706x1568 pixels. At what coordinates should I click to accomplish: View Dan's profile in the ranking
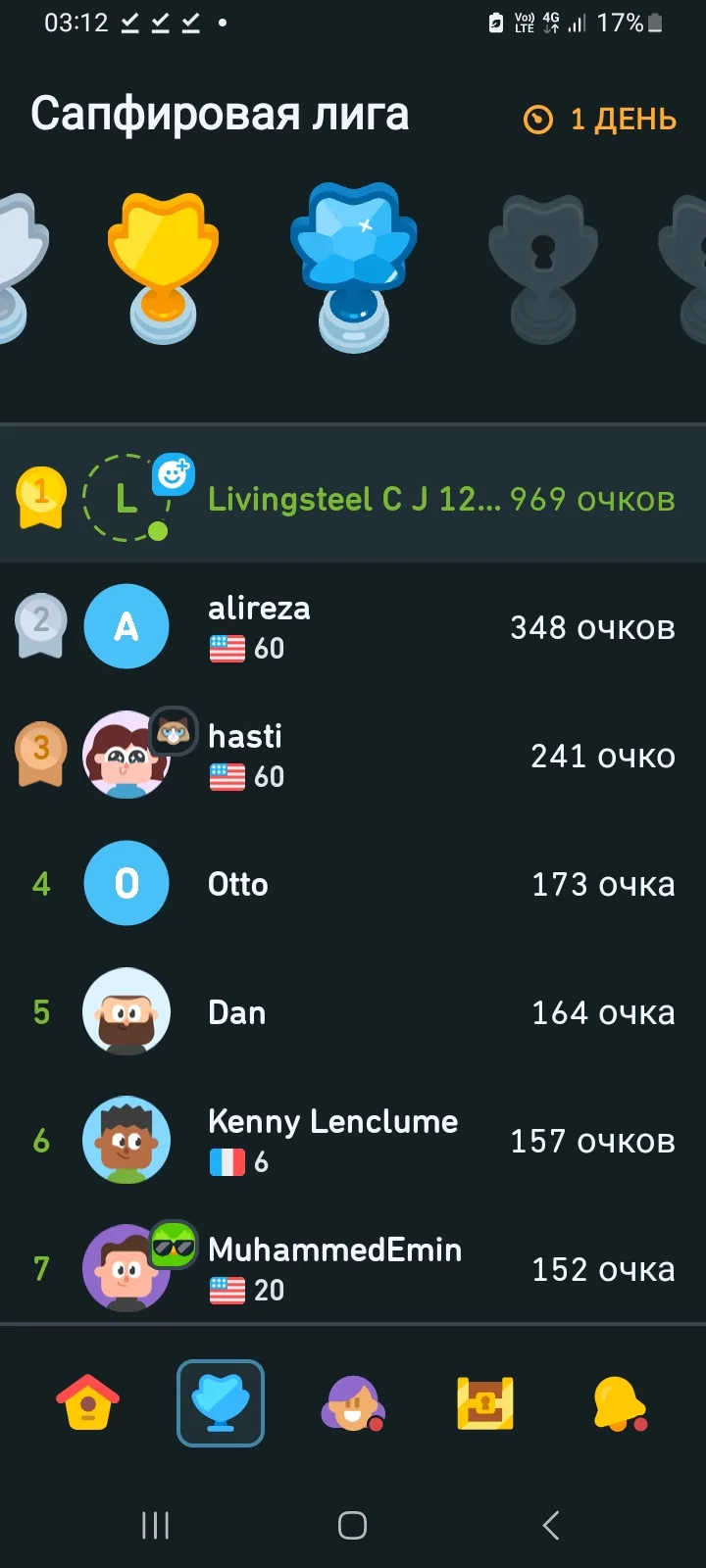[x=353, y=1012]
